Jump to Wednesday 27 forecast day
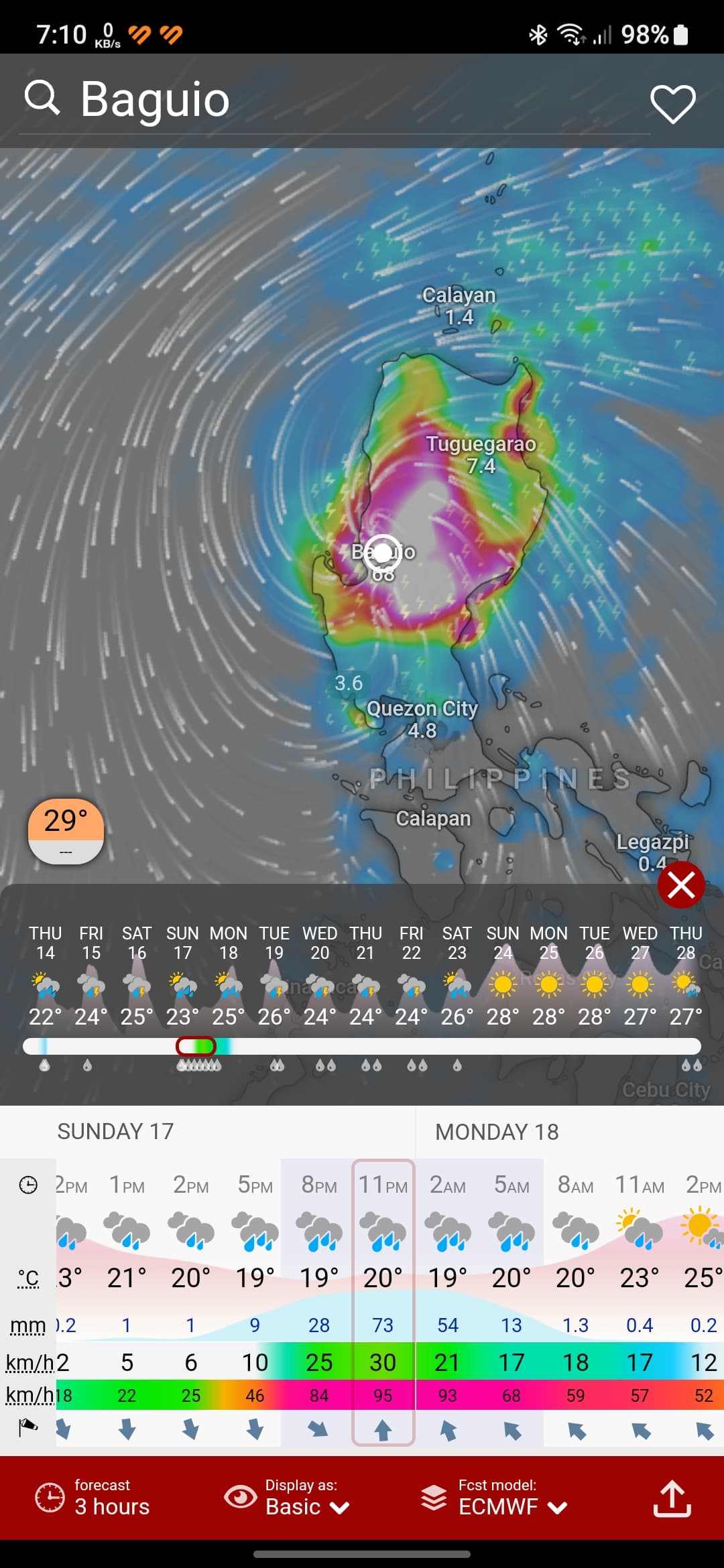The height and width of the screenshot is (1568, 724). [640, 976]
